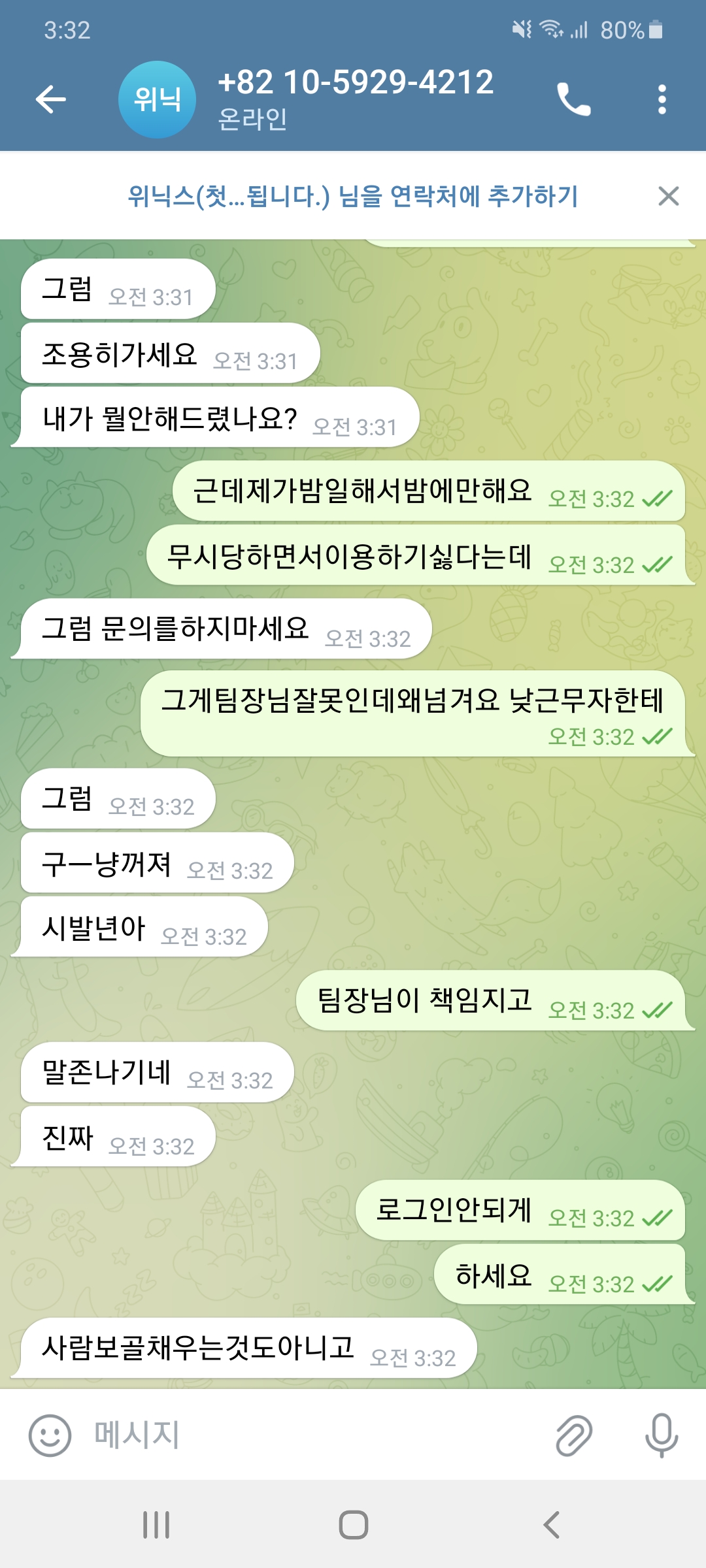The image size is (706, 1568).
Task: Open the three-dot overflow menu
Action: pos(662,99)
